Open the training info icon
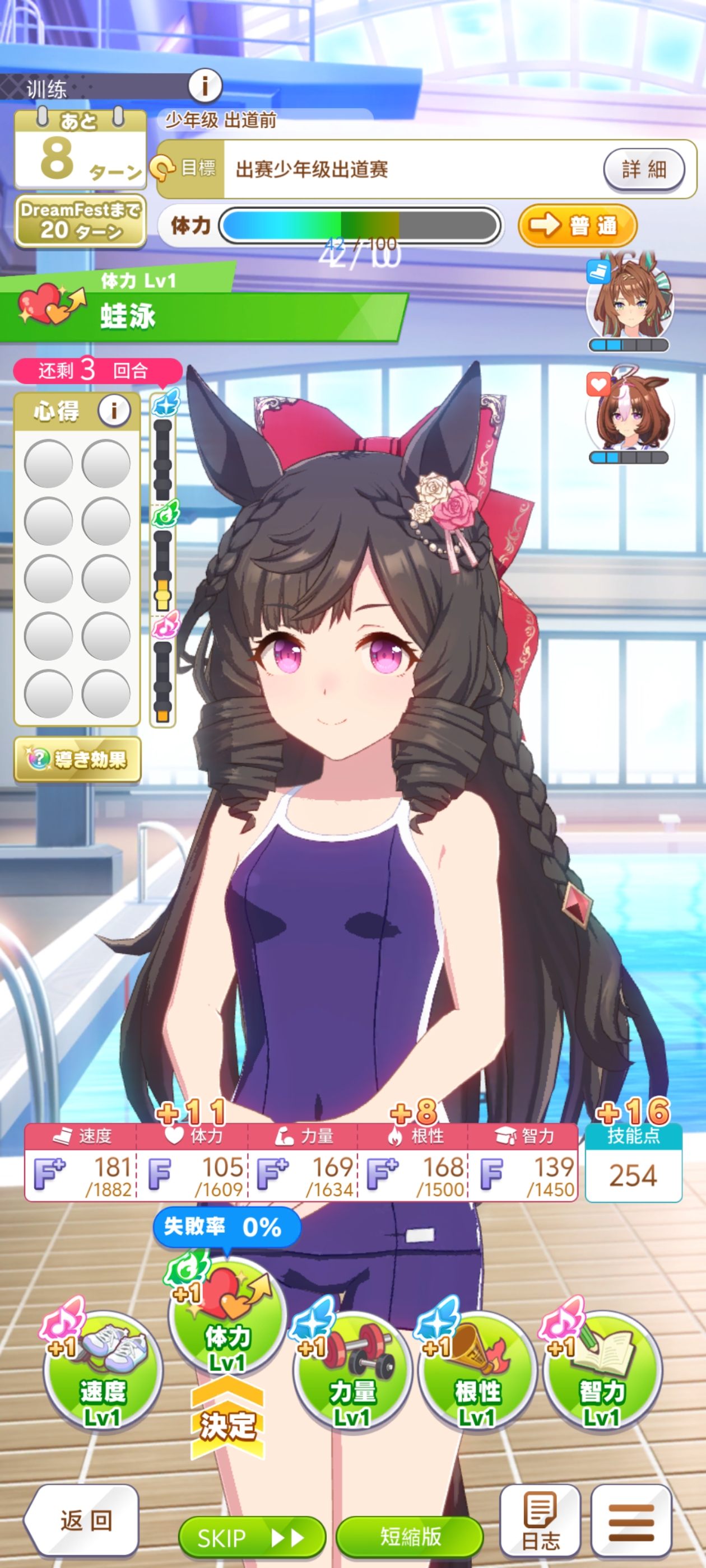Image resolution: width=706 pixels, height=1568 pixels. 205,86
